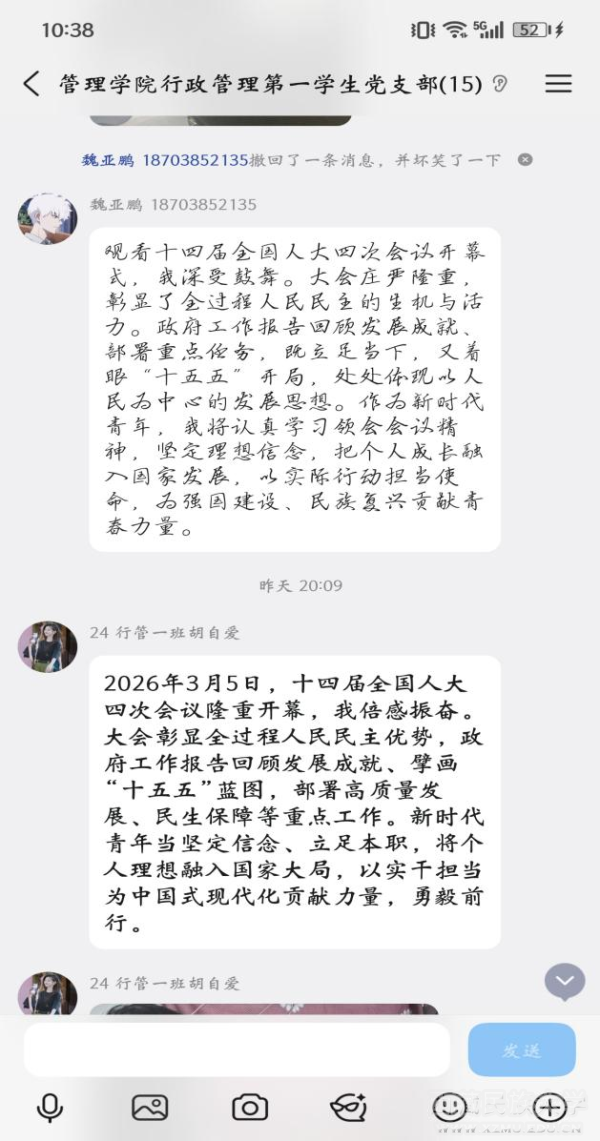Image resolution: width=600 pixels, height=1141 pixels.
Task: Open 魏亚鹏's profile avatar
Action: pos(47,219)
